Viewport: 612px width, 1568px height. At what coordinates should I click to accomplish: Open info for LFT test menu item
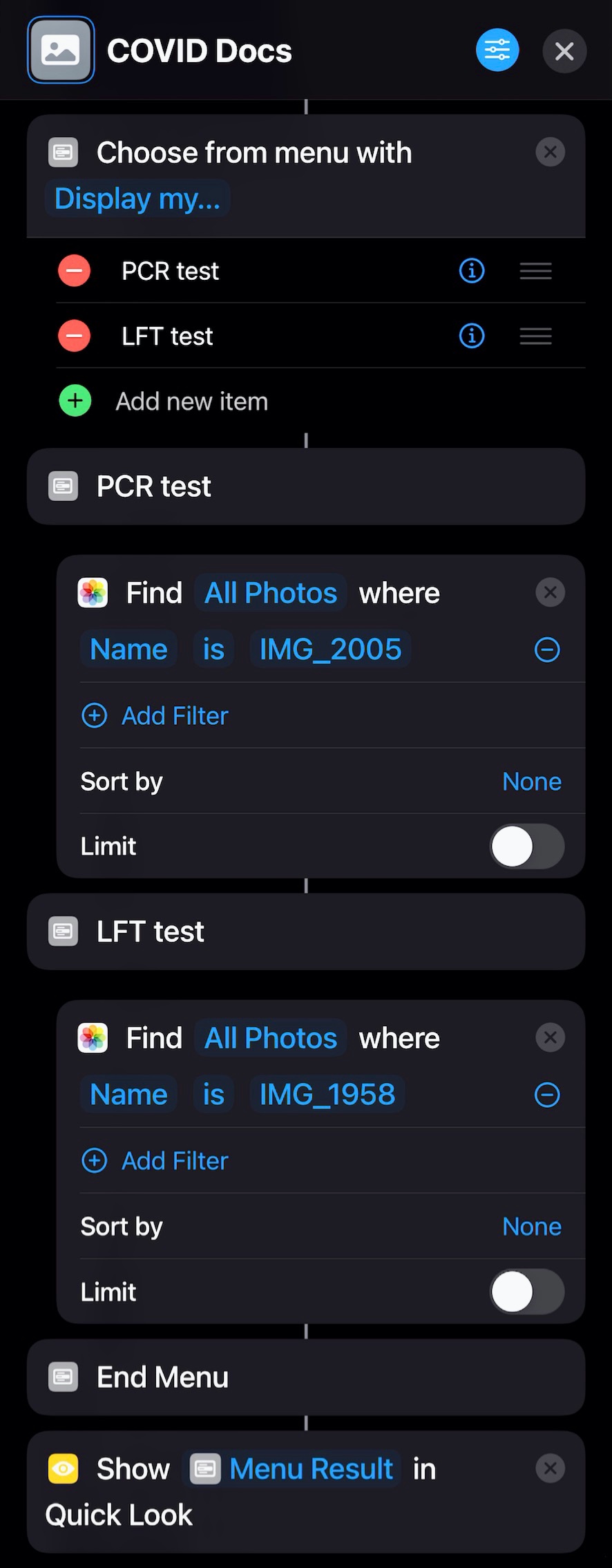(472, 337)
